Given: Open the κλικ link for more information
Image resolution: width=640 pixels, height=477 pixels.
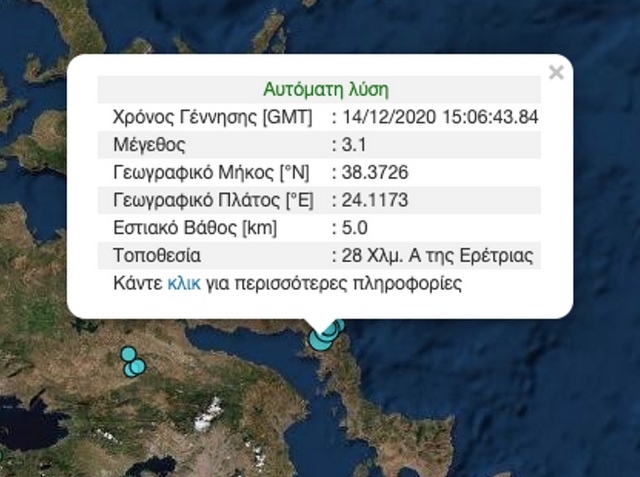Looking at the screenshot, I should [184, 283].
